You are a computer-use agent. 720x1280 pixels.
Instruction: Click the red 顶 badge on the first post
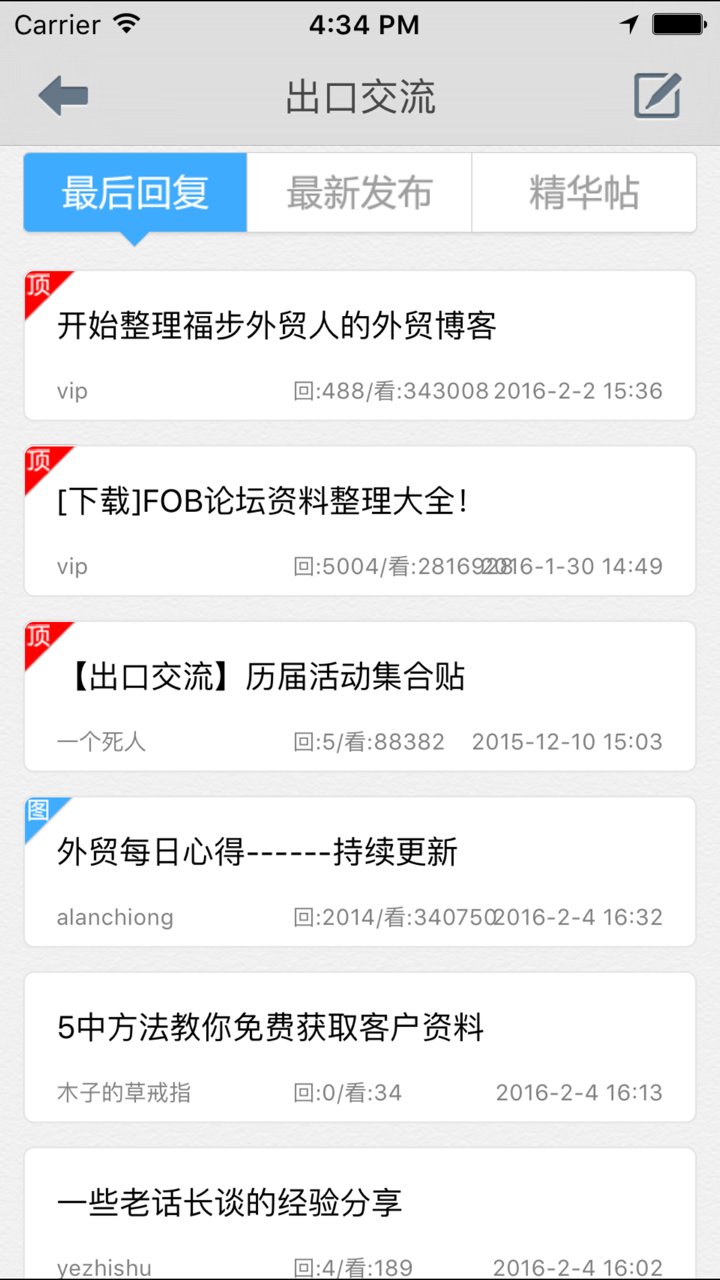pos(38,285)
